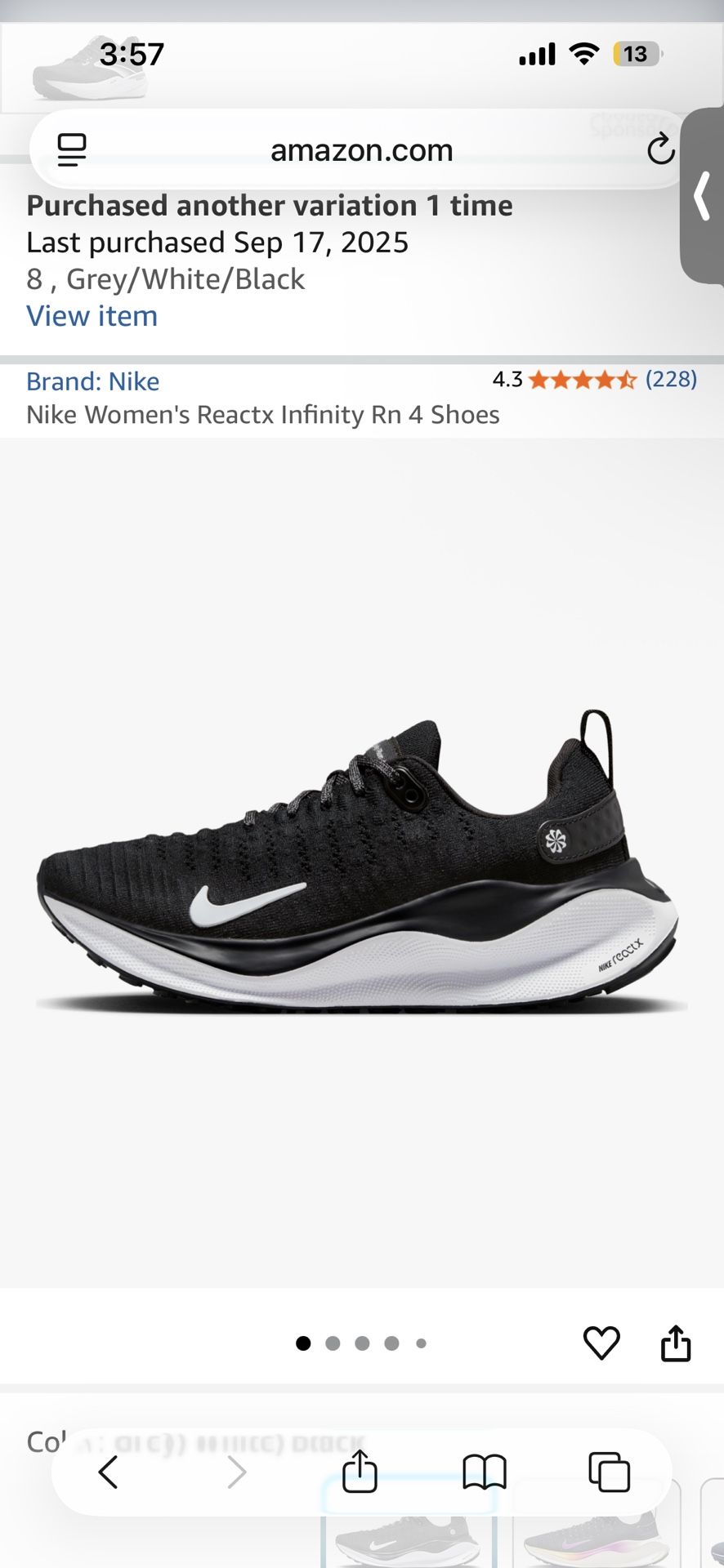724x1568 pixels.
Task: Tap the main Nike shoe product image
Action: 361,862
